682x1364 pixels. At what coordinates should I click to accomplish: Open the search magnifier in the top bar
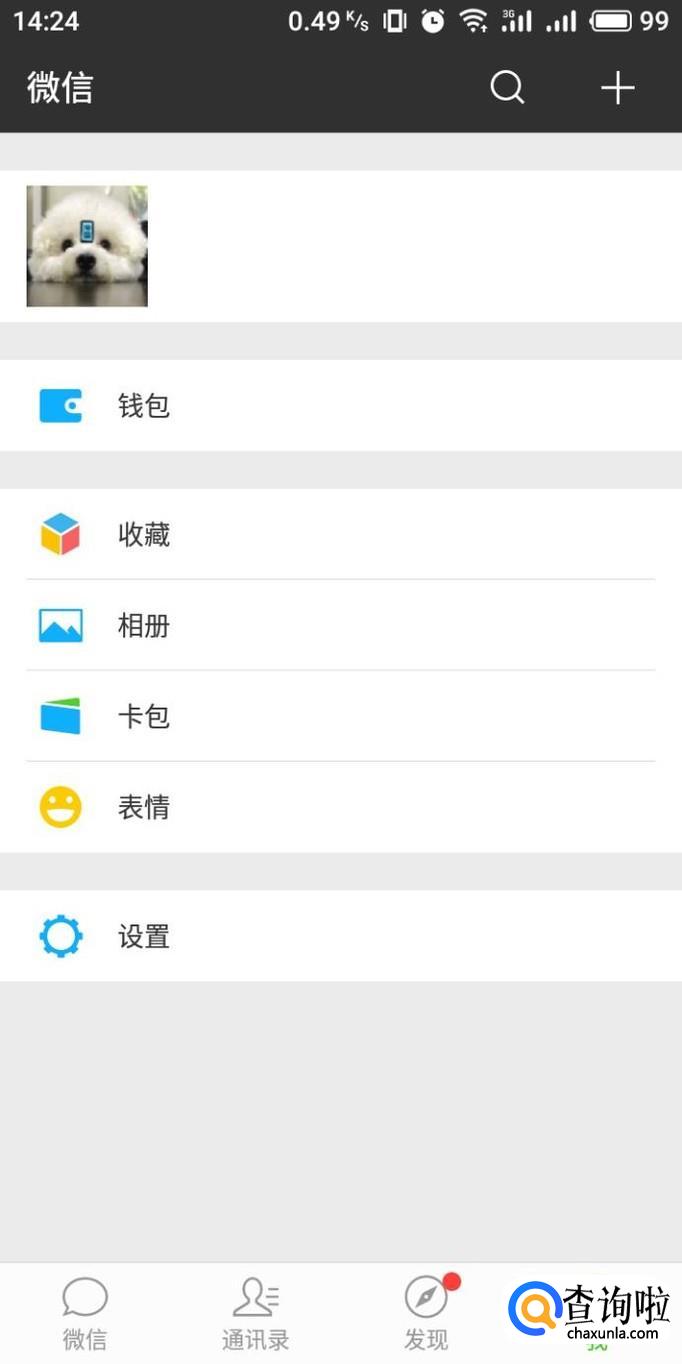(507, 88)
